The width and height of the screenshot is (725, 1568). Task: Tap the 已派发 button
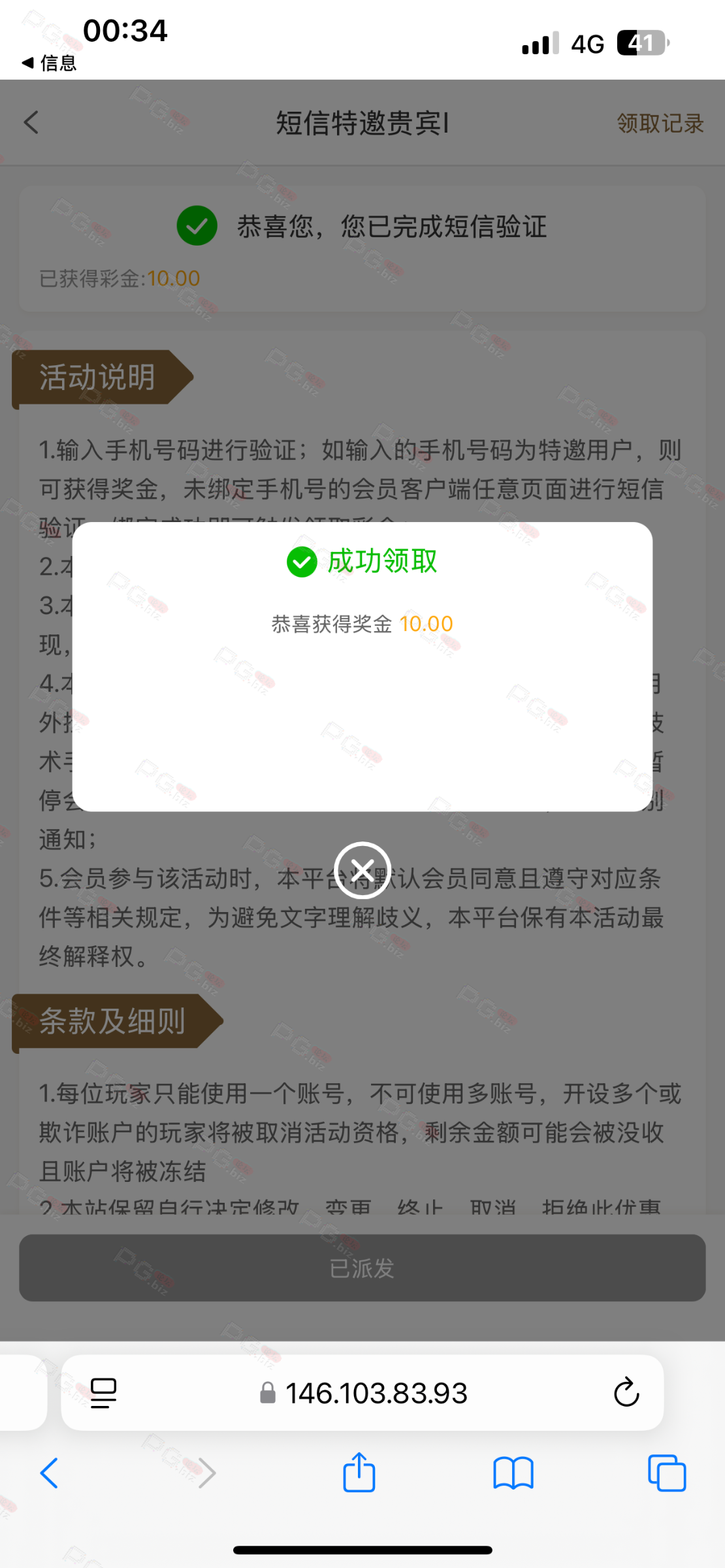(362, 1268)
